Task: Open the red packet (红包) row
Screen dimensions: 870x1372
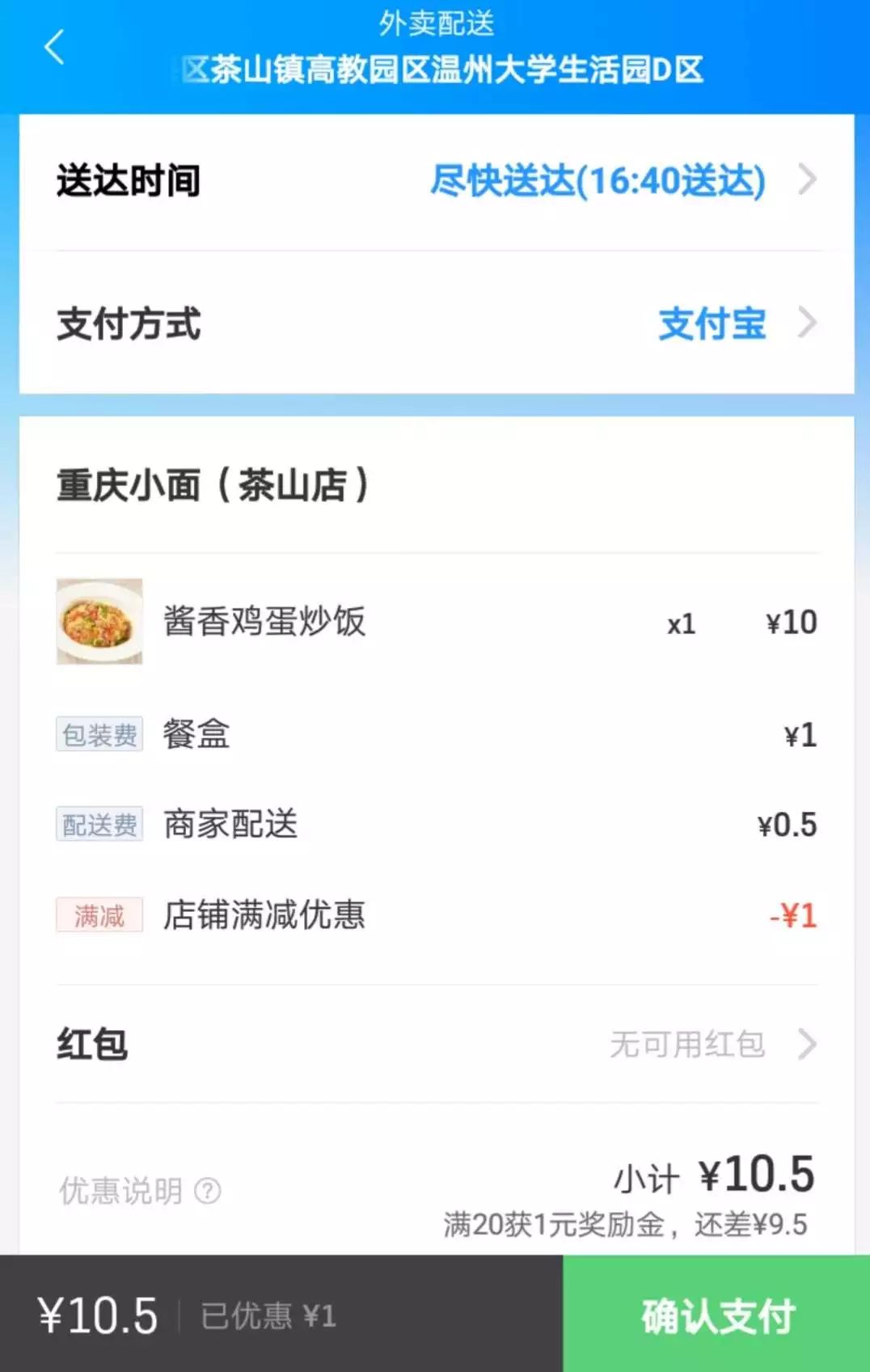Action: (437, 1044)
